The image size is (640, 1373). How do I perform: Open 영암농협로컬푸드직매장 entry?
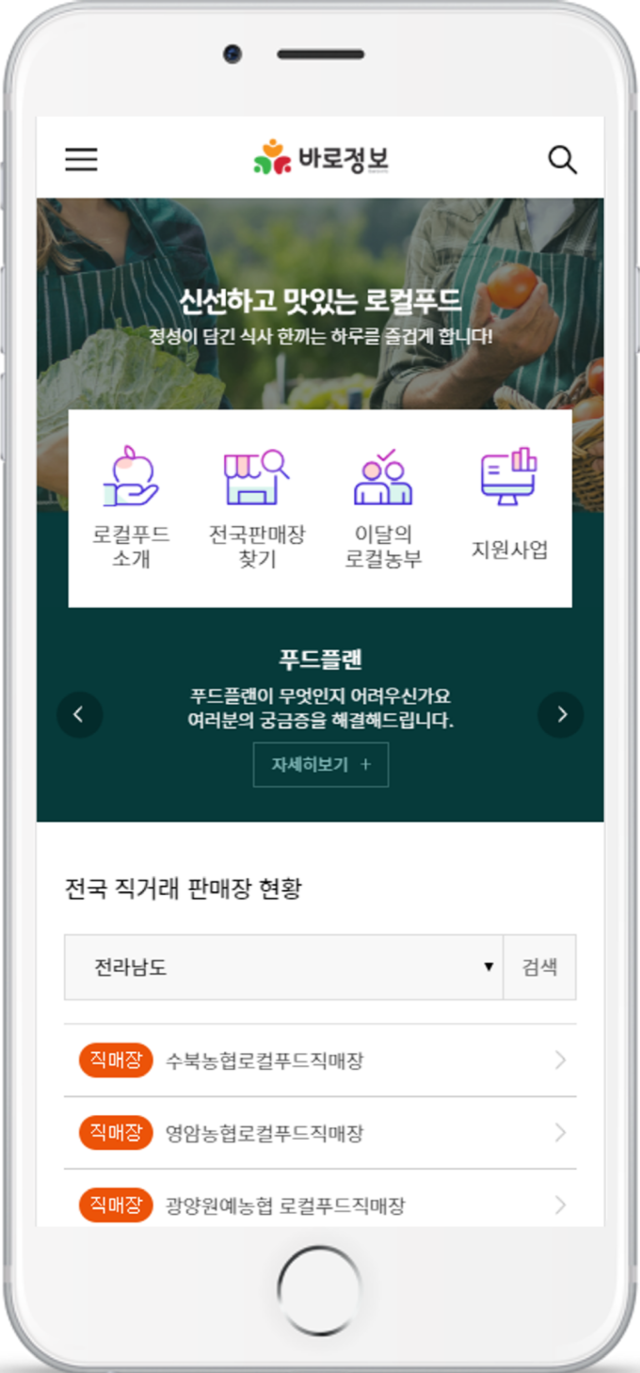(320, 1133)
